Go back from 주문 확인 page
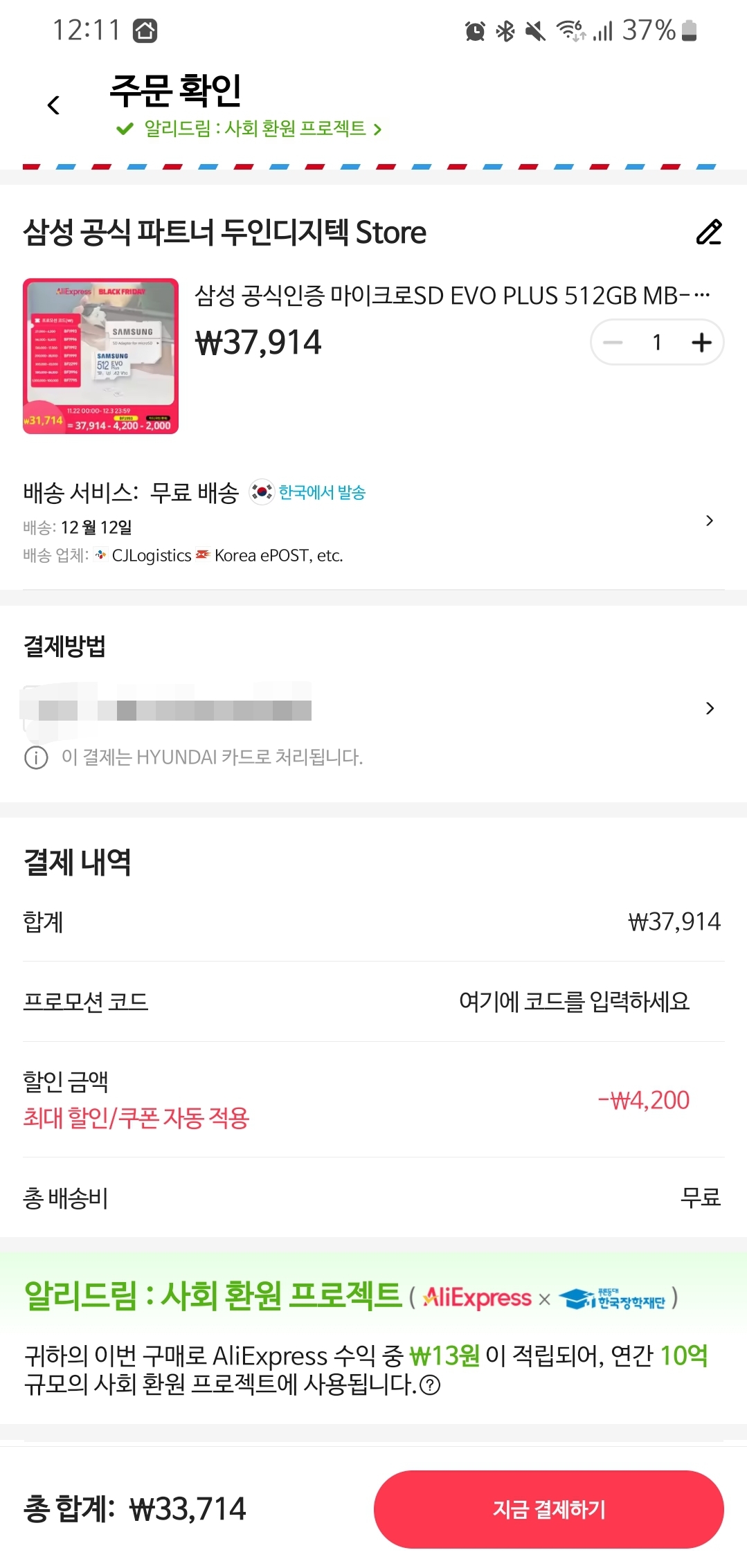Viewport: 747px width, 1568px height. pyautogui.click(x=53, y=105)
